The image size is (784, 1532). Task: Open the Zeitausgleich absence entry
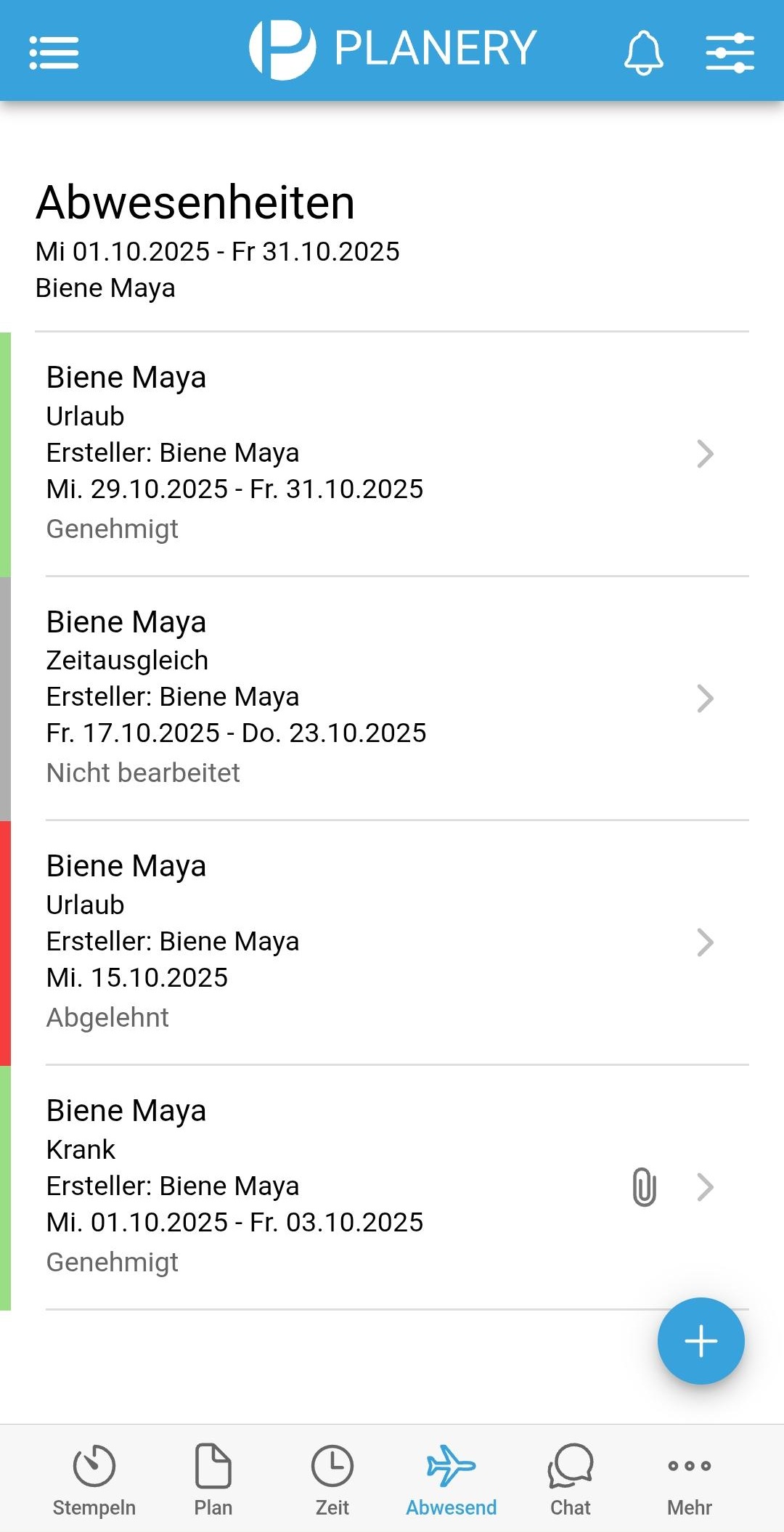tap(377, 698)
